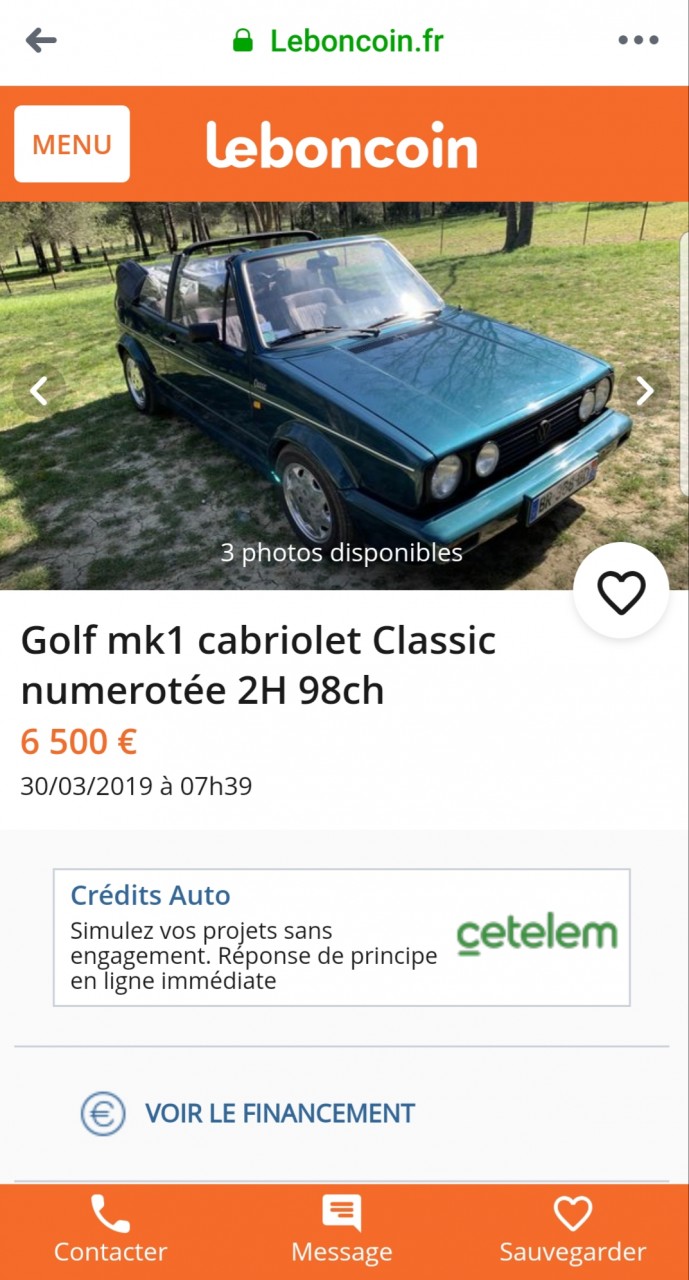Send a Message to the seller

(342, 1231)
